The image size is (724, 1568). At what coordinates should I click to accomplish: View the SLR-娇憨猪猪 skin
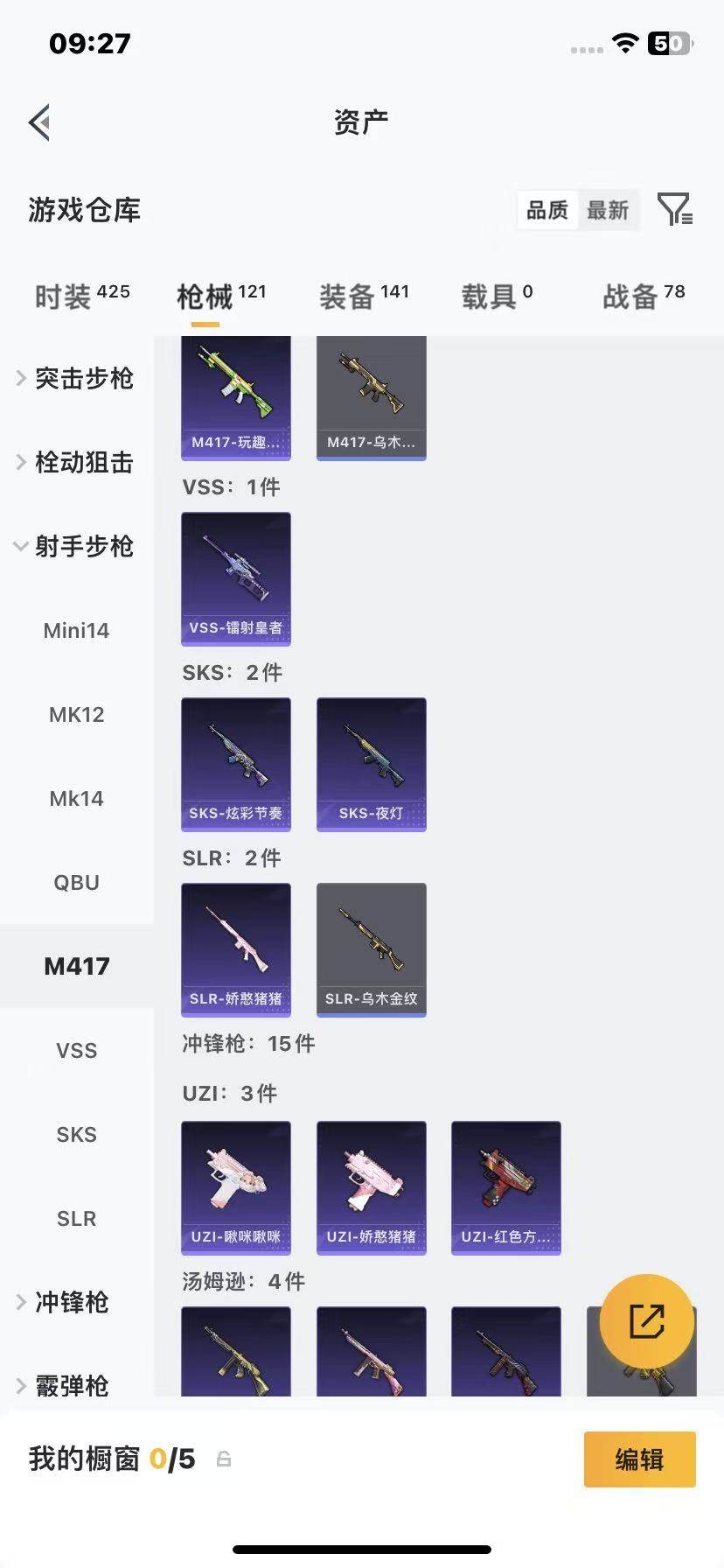pyautogui.click(x=236, y=950)
